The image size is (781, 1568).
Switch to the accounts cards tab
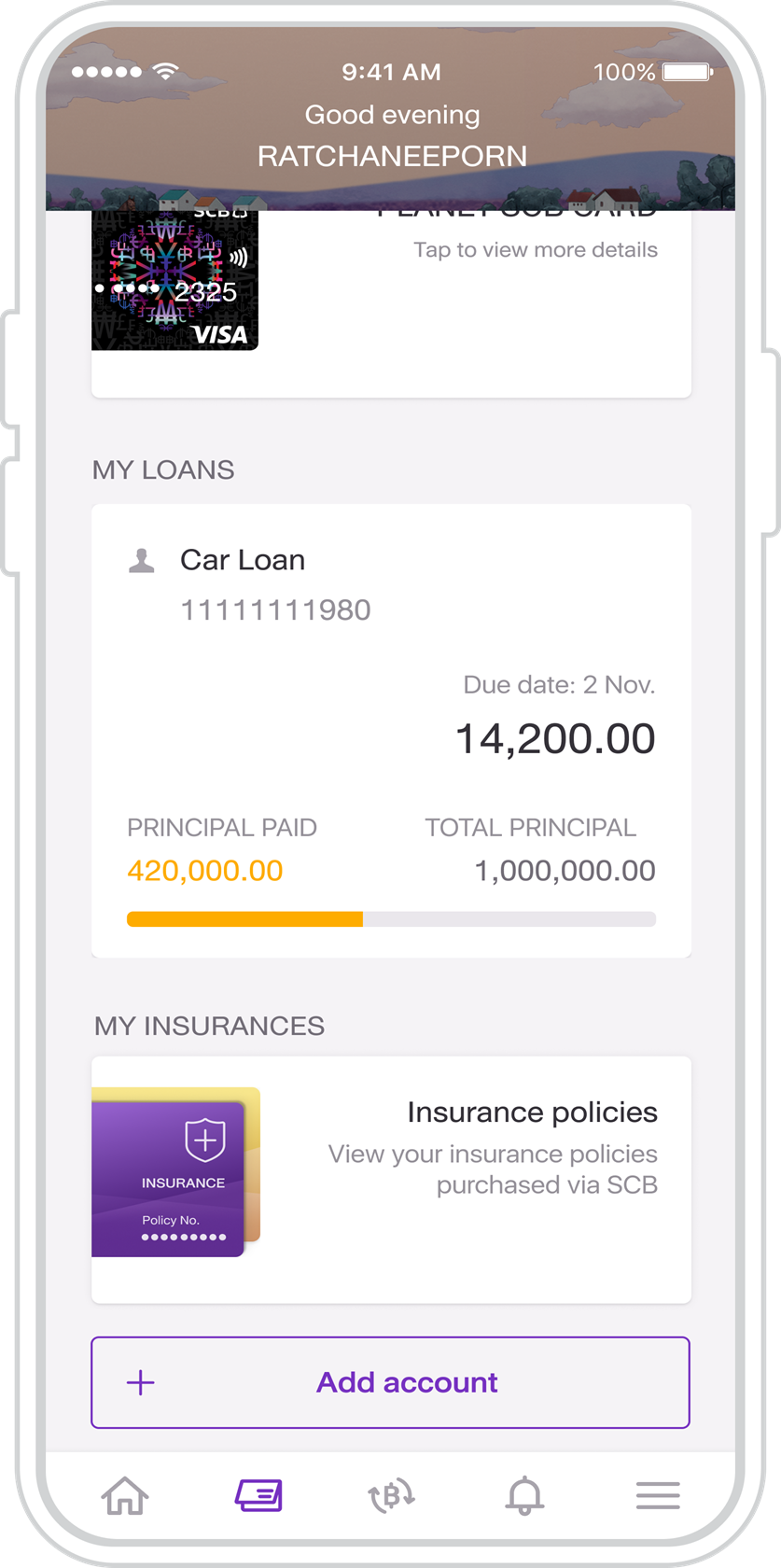(258, 1495)
